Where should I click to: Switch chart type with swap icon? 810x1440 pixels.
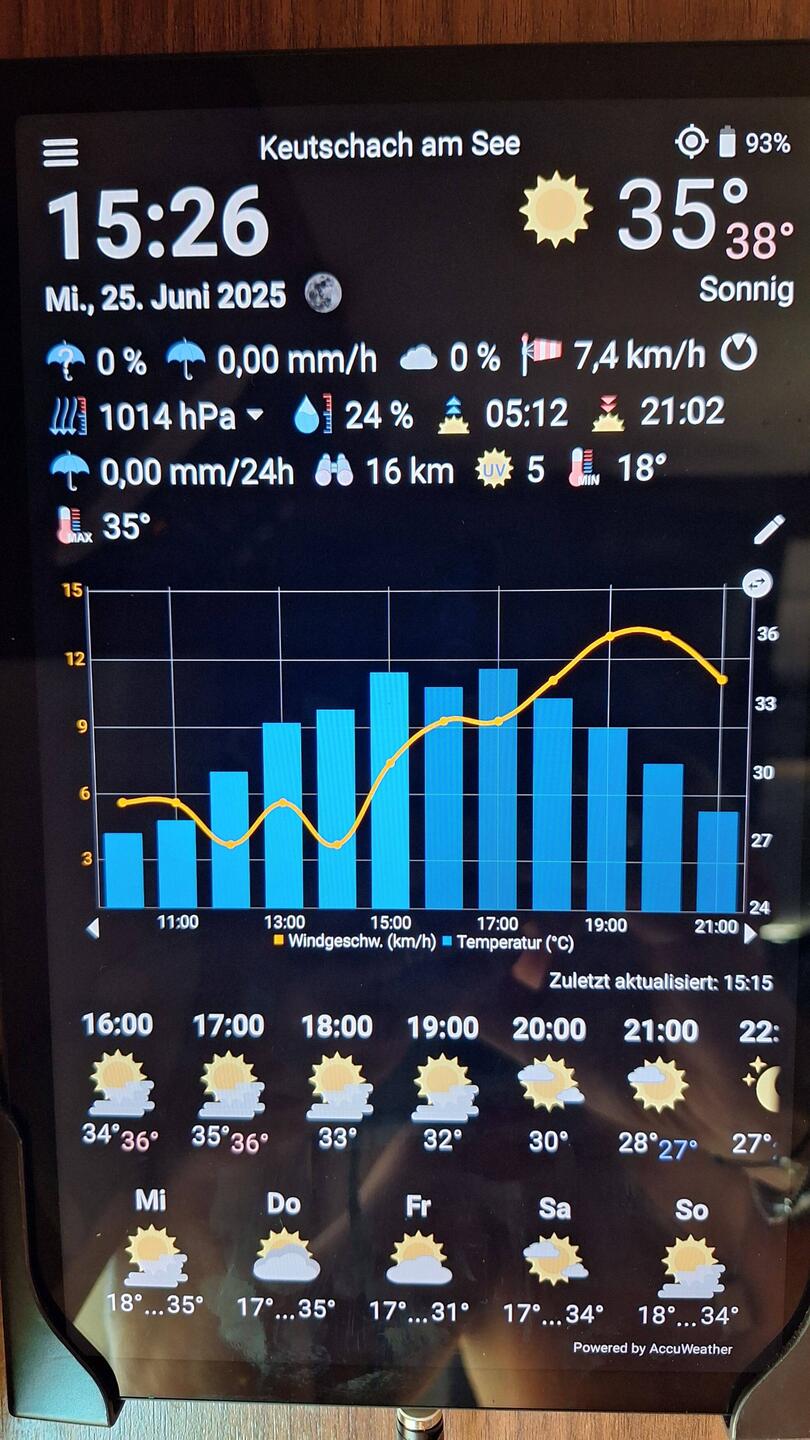757,583
